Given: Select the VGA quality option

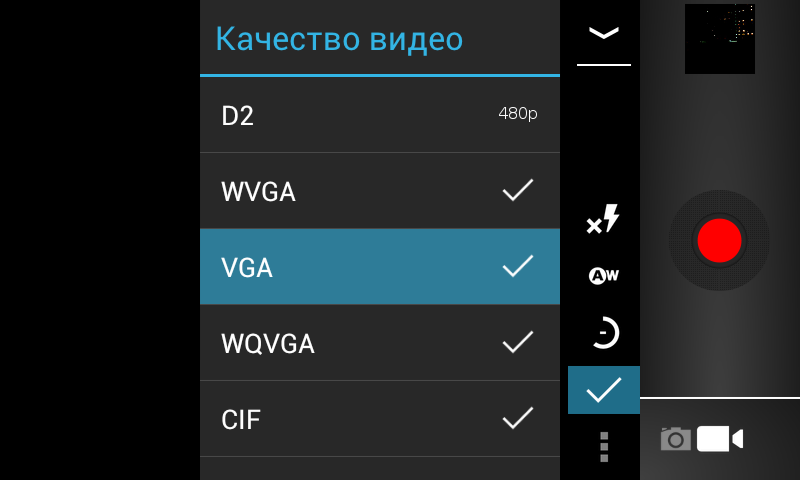Looking at the screenshot, I should [x=380, y=267].
